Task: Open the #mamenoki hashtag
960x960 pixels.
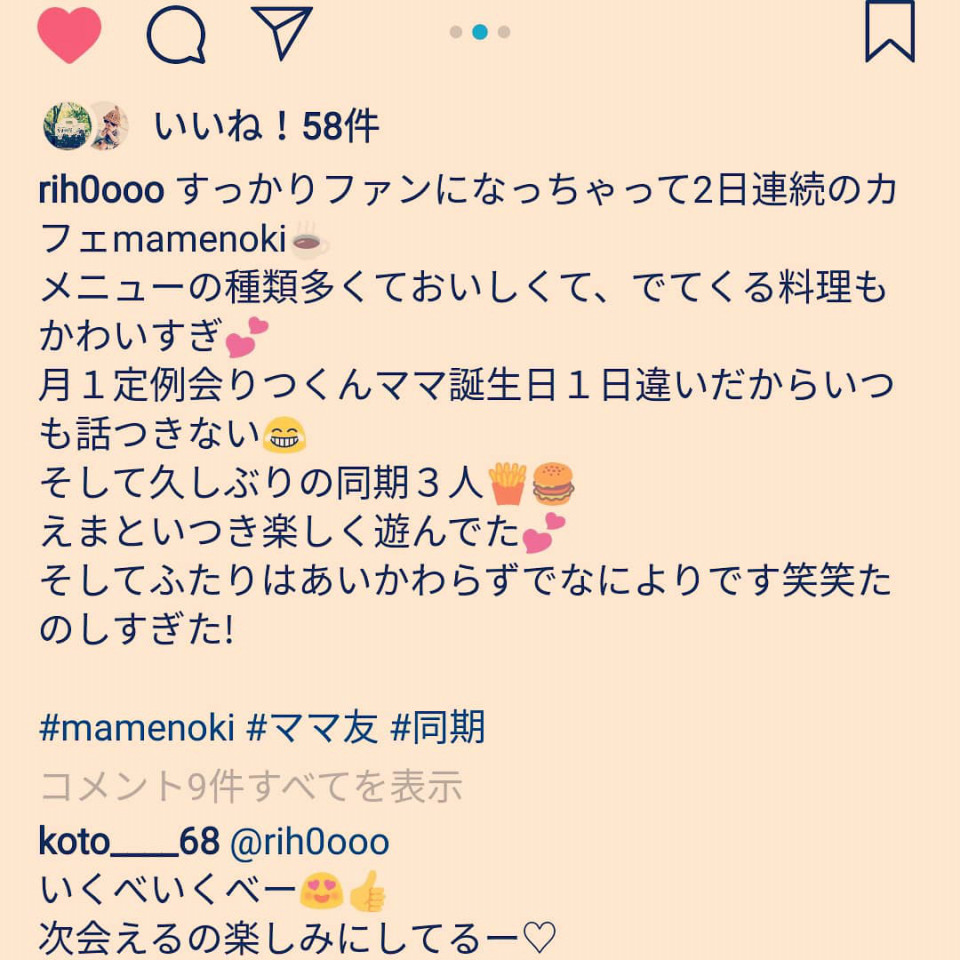Action: pyautogui.click(x=136, y=728)
